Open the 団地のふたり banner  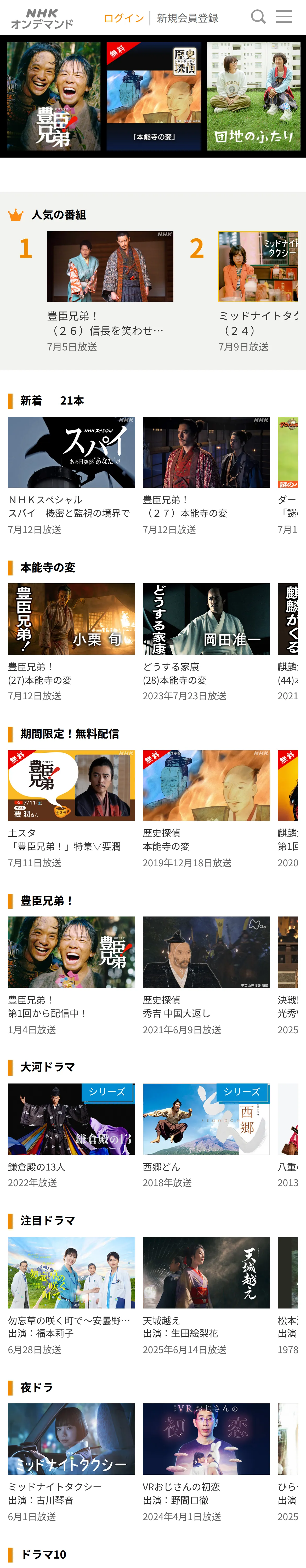click(x=254, y=96)
